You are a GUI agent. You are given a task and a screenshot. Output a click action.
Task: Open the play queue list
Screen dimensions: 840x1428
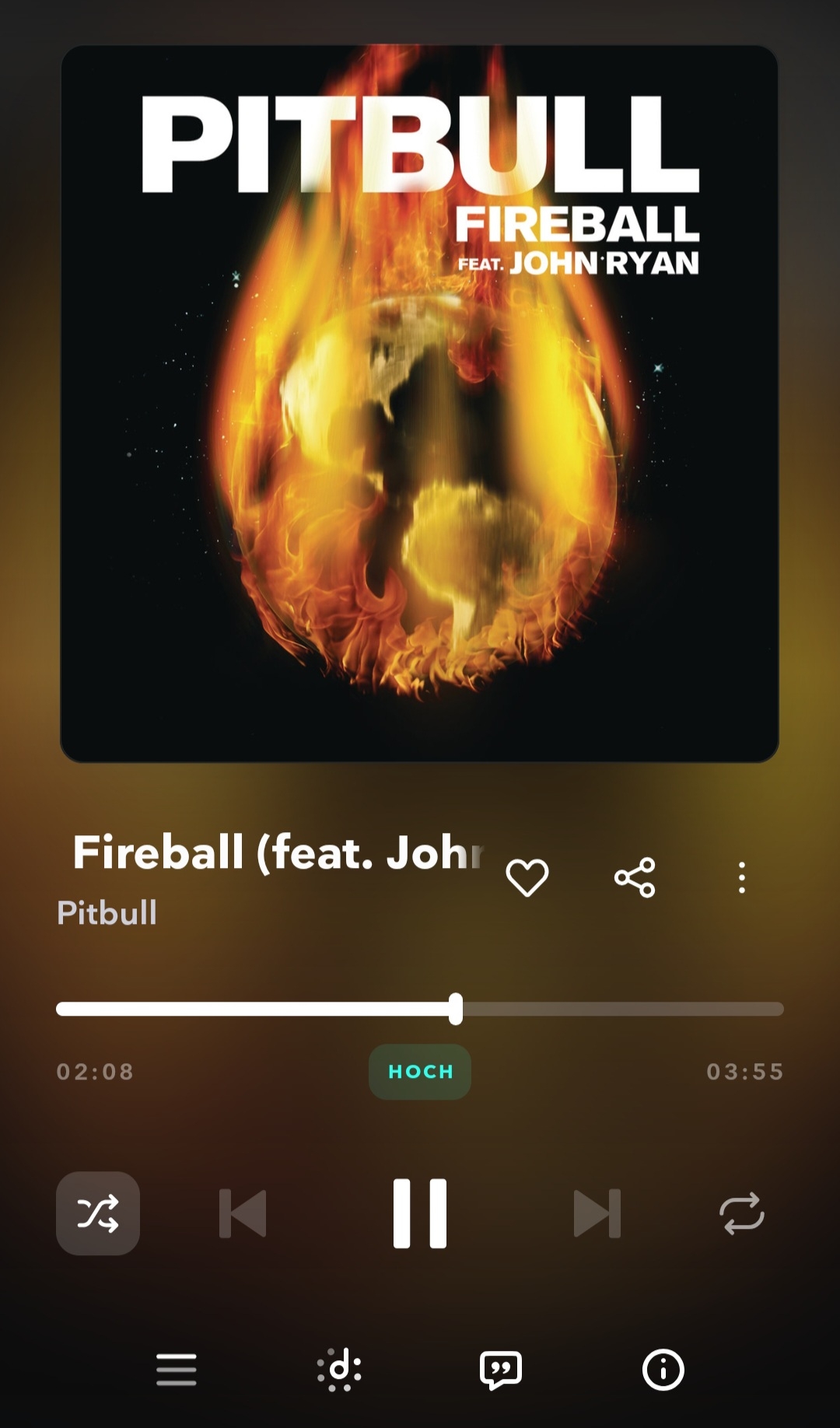point(177,1370)
